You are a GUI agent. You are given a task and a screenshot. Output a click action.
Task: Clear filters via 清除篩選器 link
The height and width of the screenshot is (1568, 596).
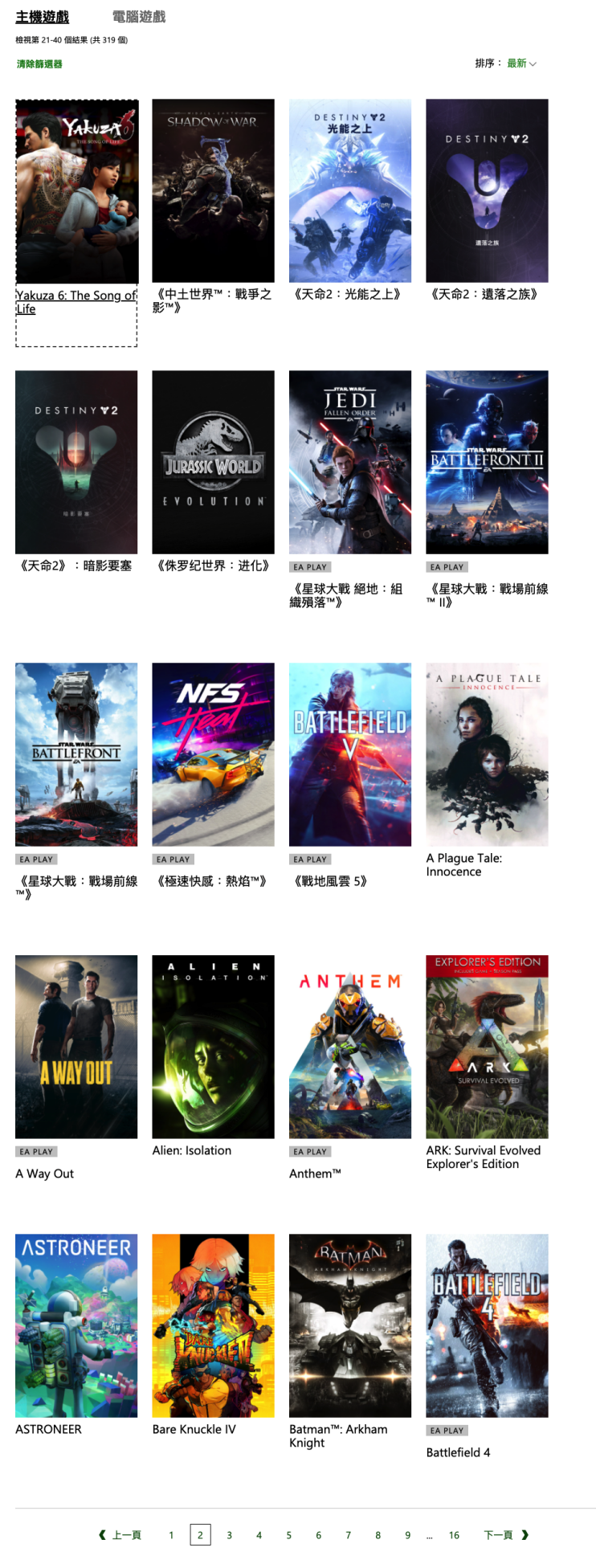coord(39,64)
